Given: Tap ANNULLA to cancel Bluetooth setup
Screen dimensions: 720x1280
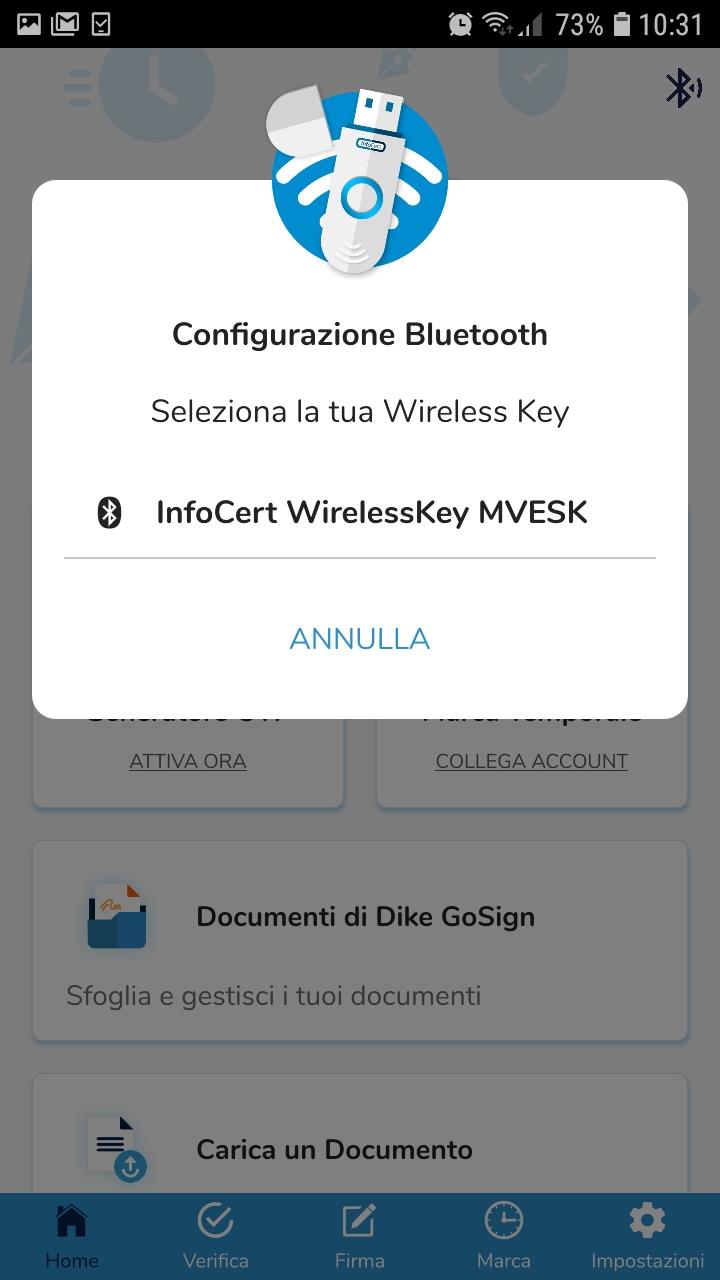Looking at the screenshot, I should tap(360, 639).
